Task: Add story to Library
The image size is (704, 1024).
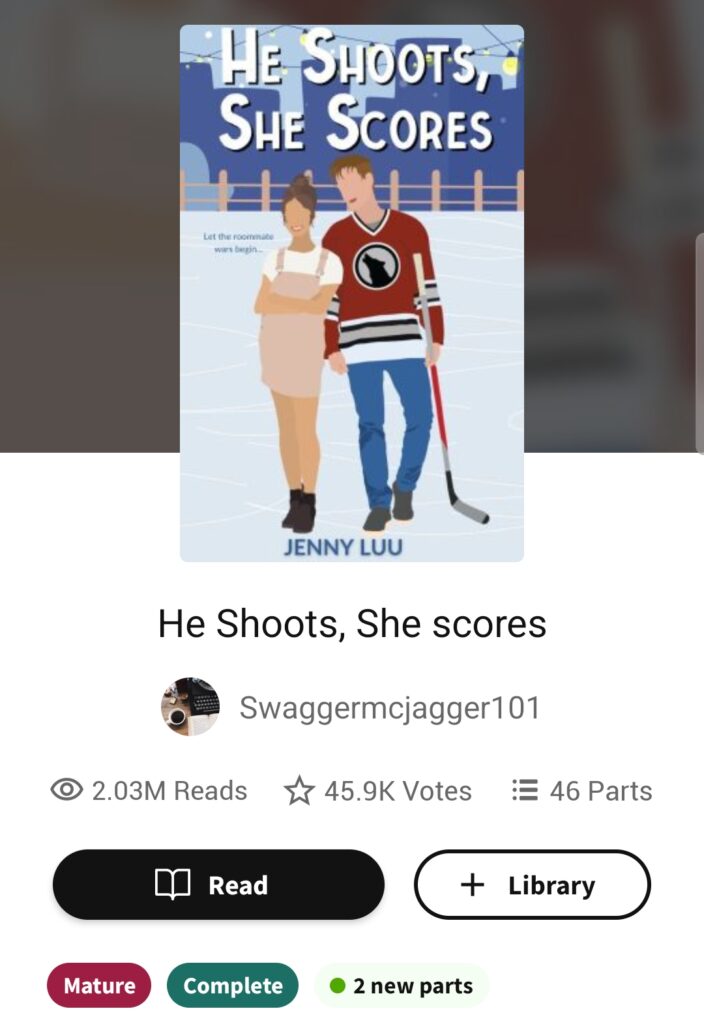Action: [x=532, y=885]
